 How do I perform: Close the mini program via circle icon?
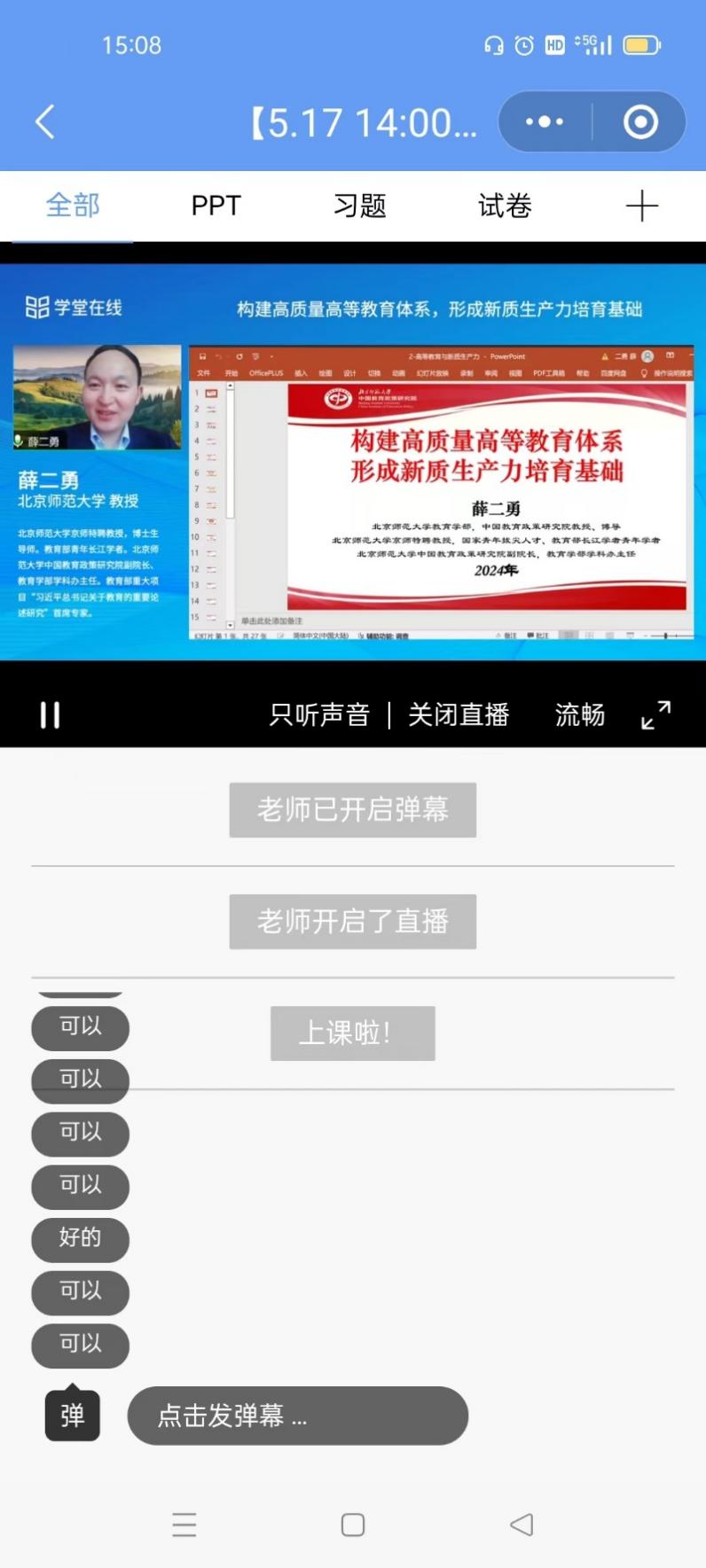pyautogui.click(x=640, y=122)
